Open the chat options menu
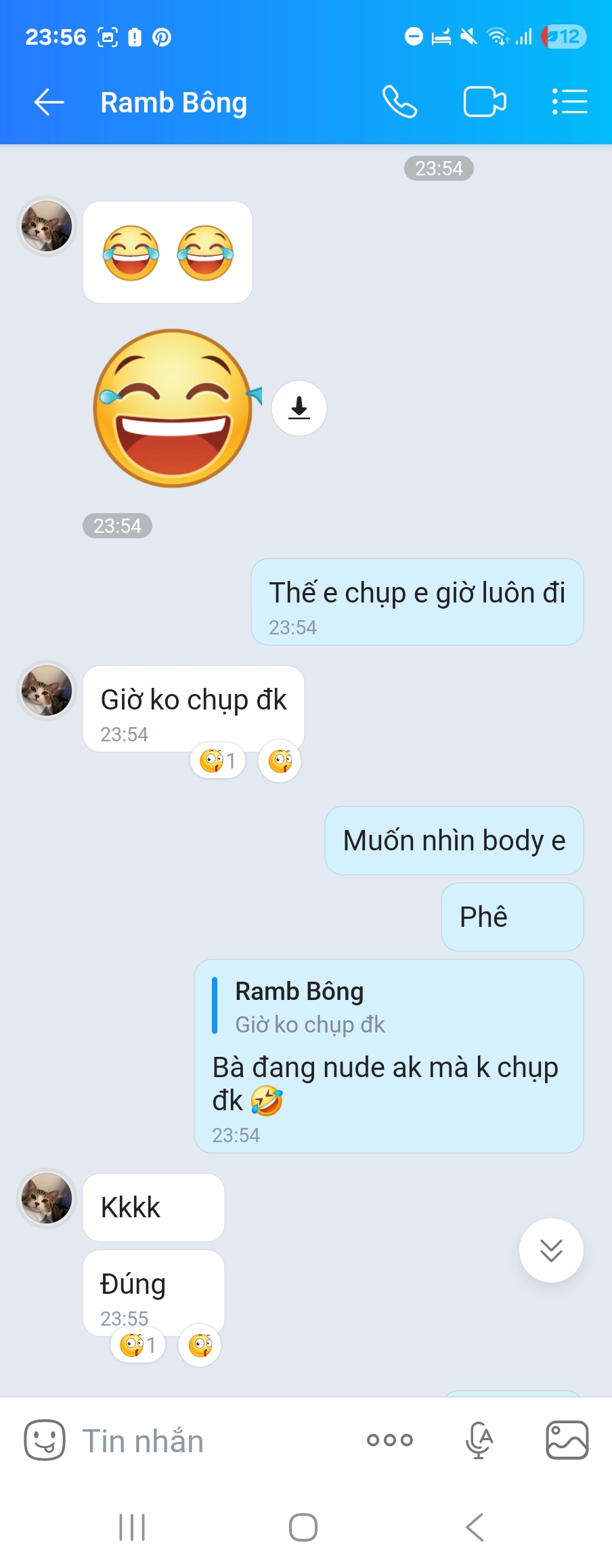612x1568 pixels. tap(569, 102)
